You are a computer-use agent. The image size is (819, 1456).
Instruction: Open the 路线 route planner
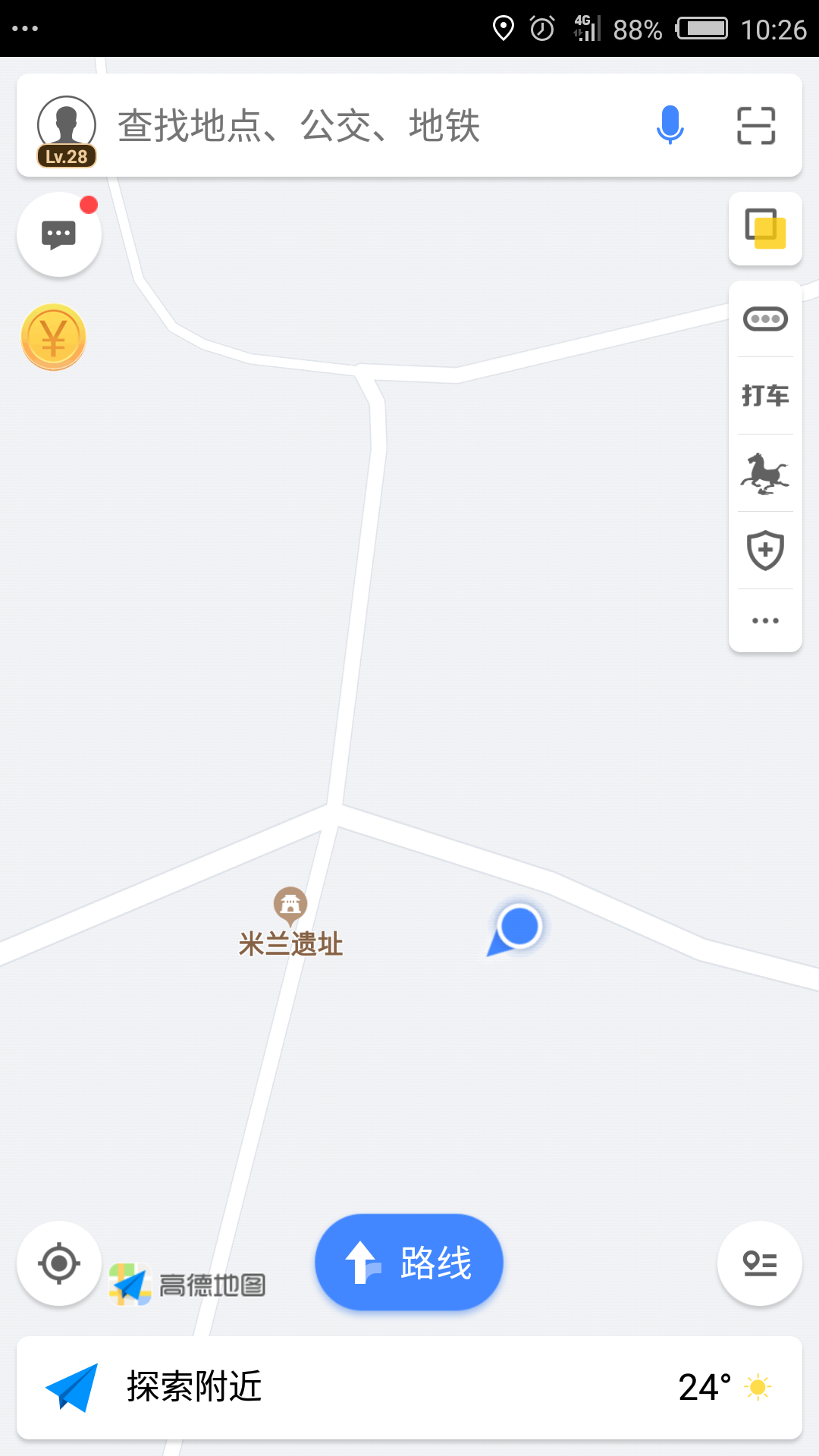point(409,1263)
